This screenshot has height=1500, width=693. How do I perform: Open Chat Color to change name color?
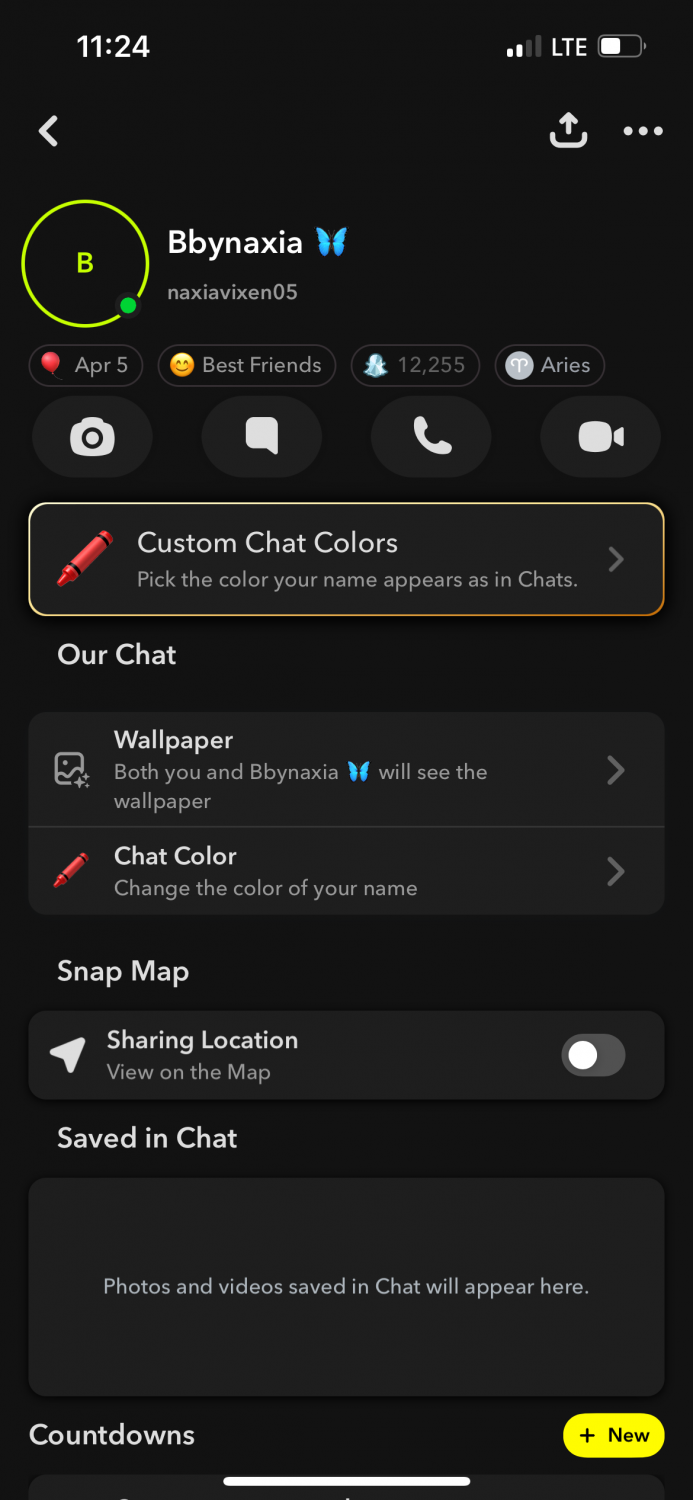(346, 871)
